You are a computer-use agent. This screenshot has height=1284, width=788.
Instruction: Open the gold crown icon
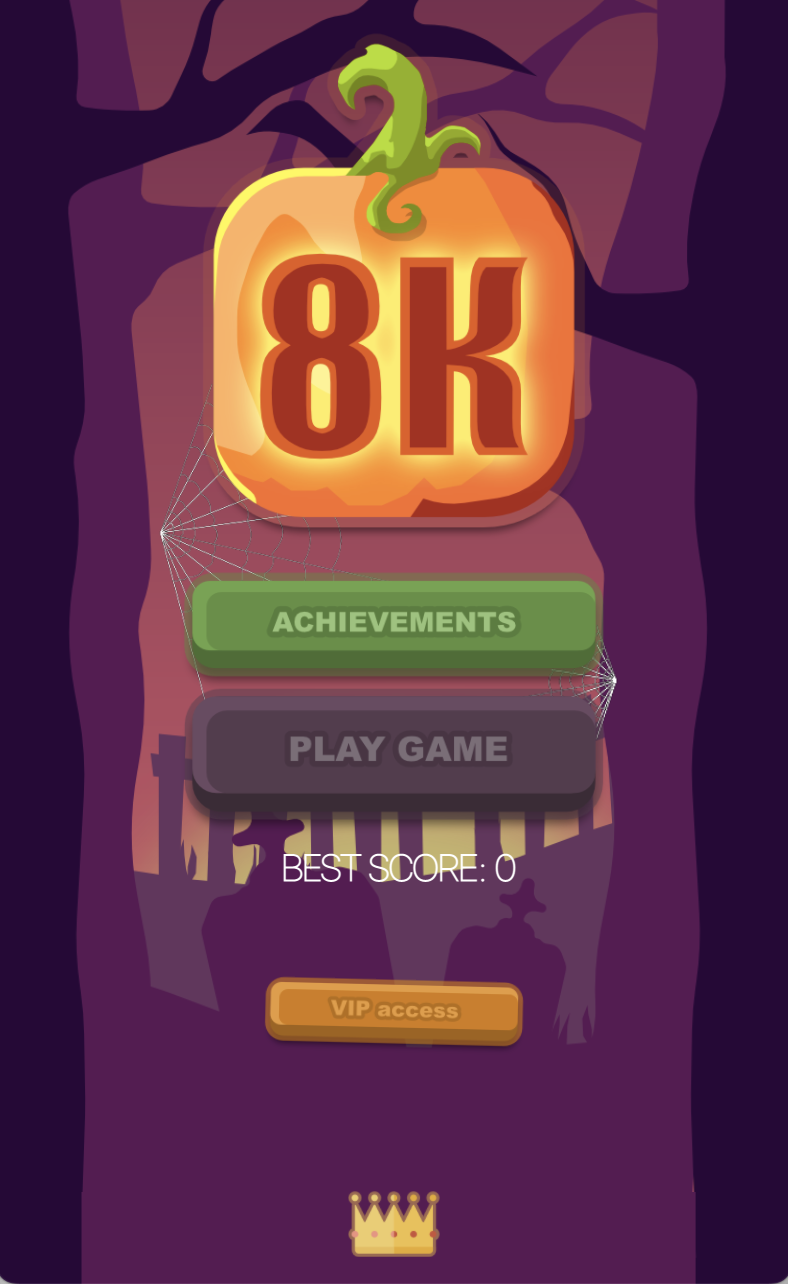pos(394,1222)
